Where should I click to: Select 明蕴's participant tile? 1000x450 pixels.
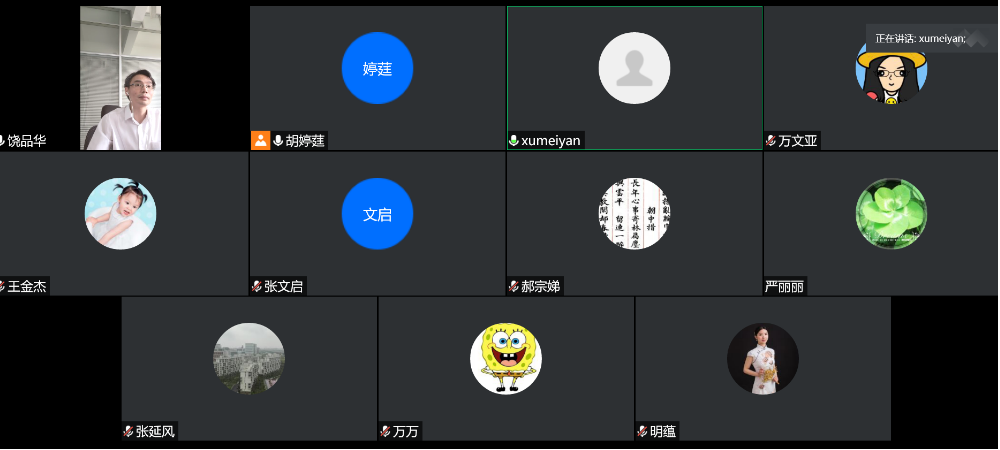point(762,368)
